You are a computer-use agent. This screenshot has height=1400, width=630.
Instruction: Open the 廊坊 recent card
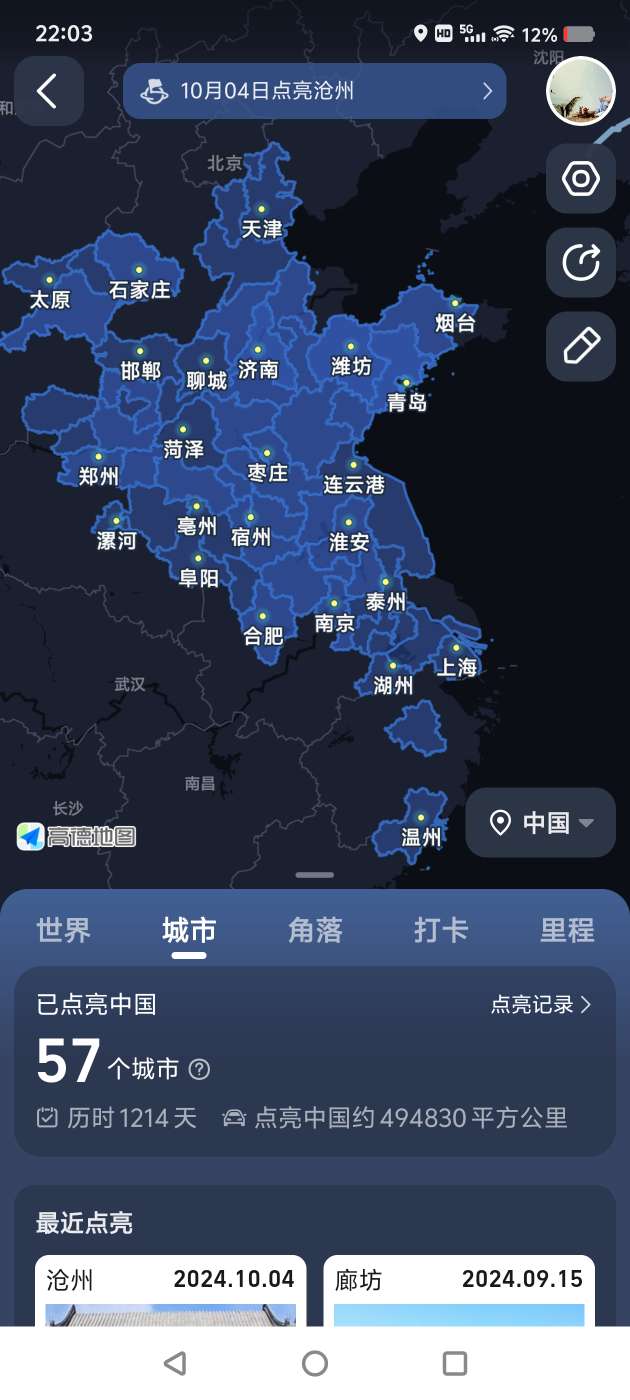pos(459,1290)
